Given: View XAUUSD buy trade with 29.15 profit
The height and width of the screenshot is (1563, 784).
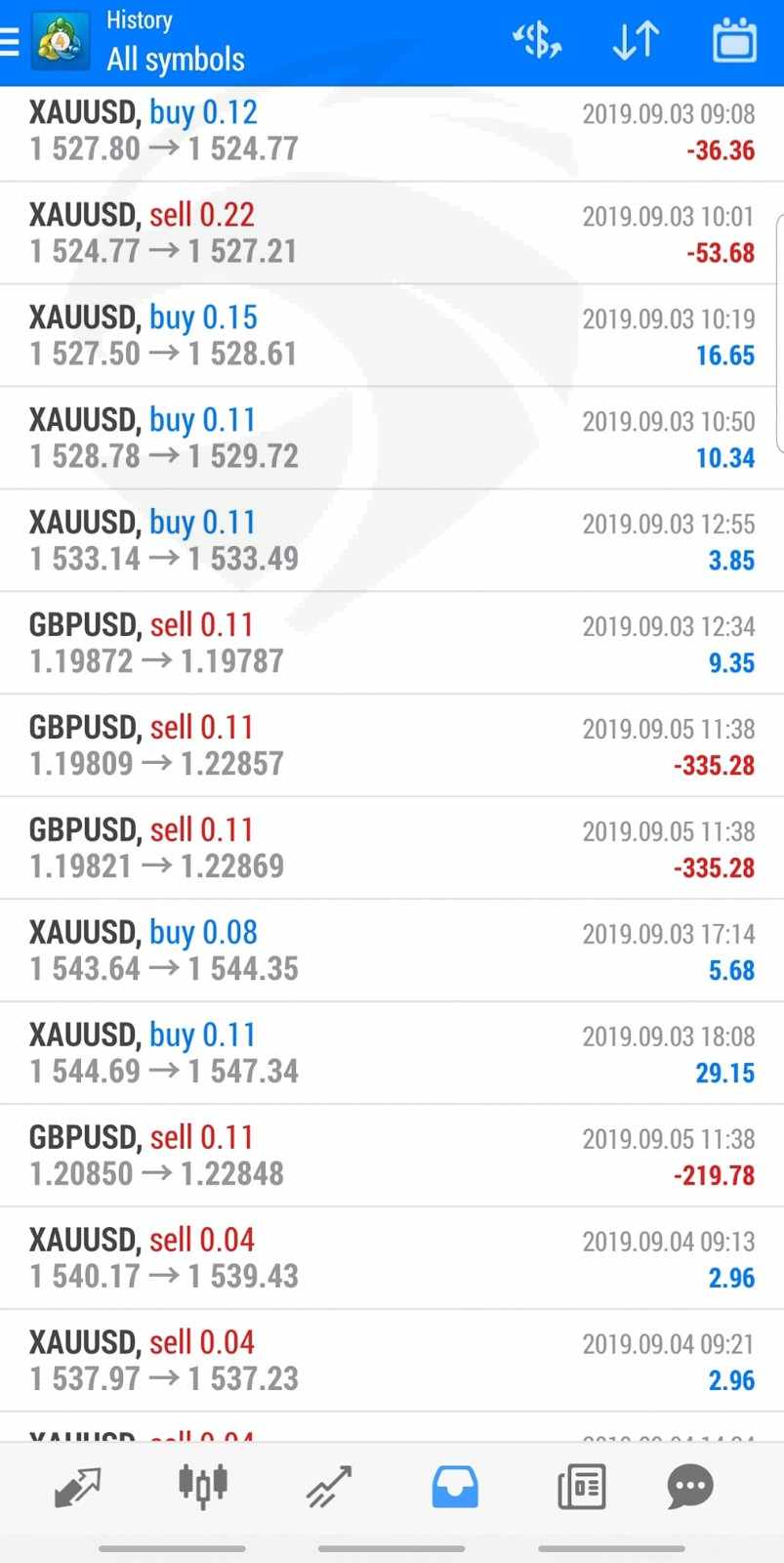Looking at the screenshot, I should (x=392, y=1054).
